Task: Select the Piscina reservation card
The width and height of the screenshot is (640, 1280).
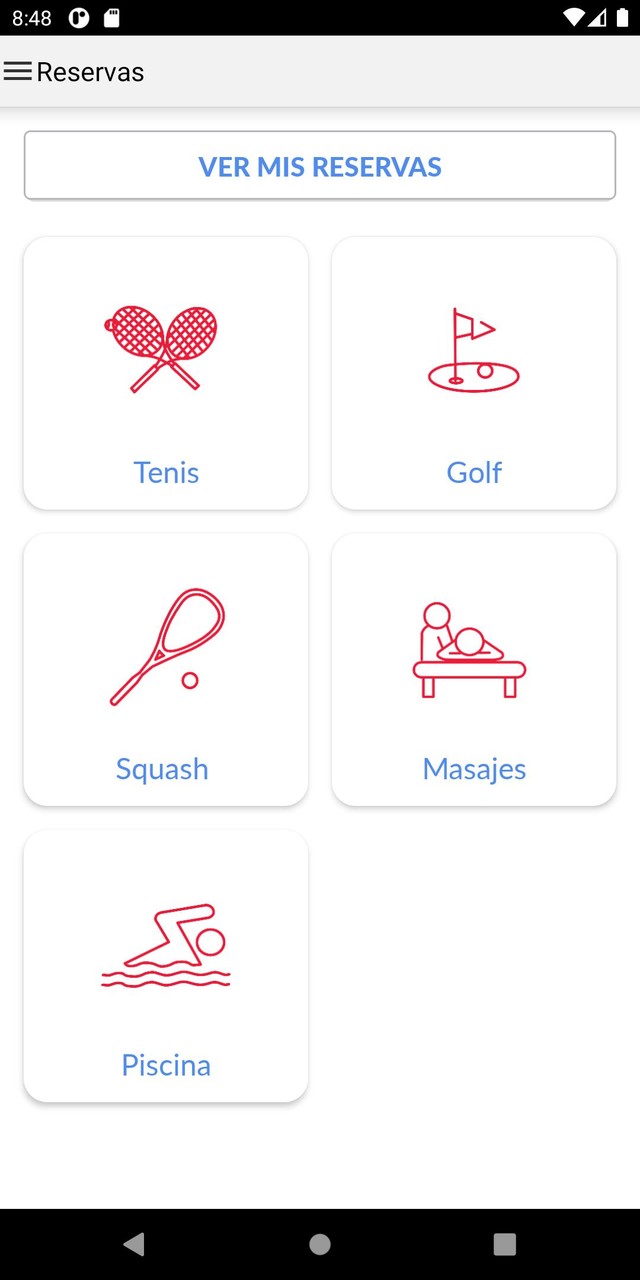Action: [x=166, y=965]
